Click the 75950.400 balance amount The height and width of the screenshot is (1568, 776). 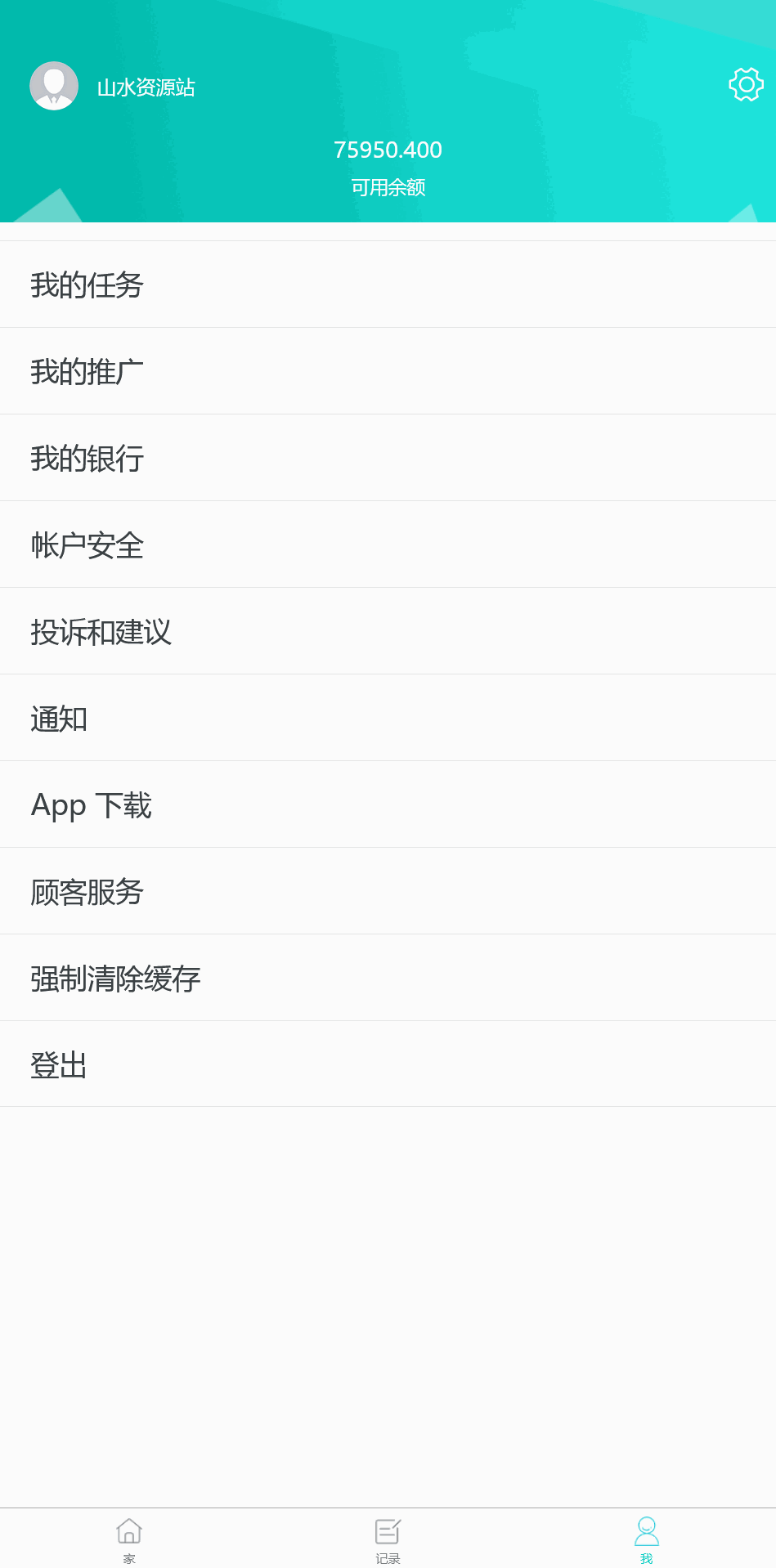(388, 150)
